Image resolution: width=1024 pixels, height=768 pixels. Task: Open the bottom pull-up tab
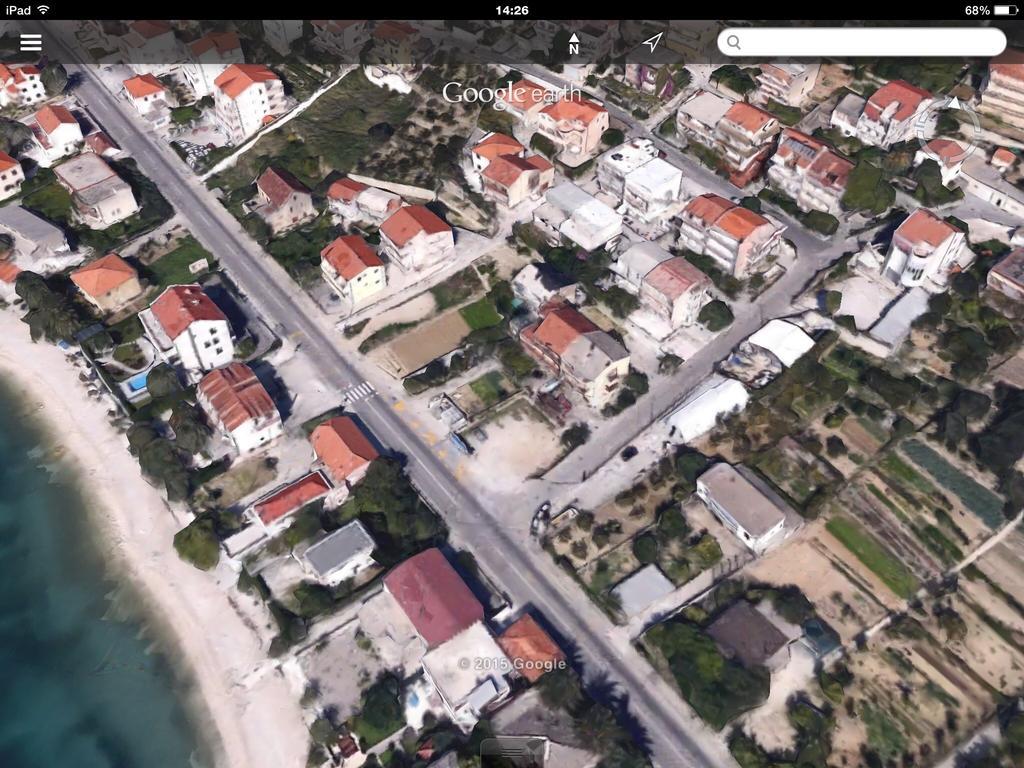[x=512, y=752]
